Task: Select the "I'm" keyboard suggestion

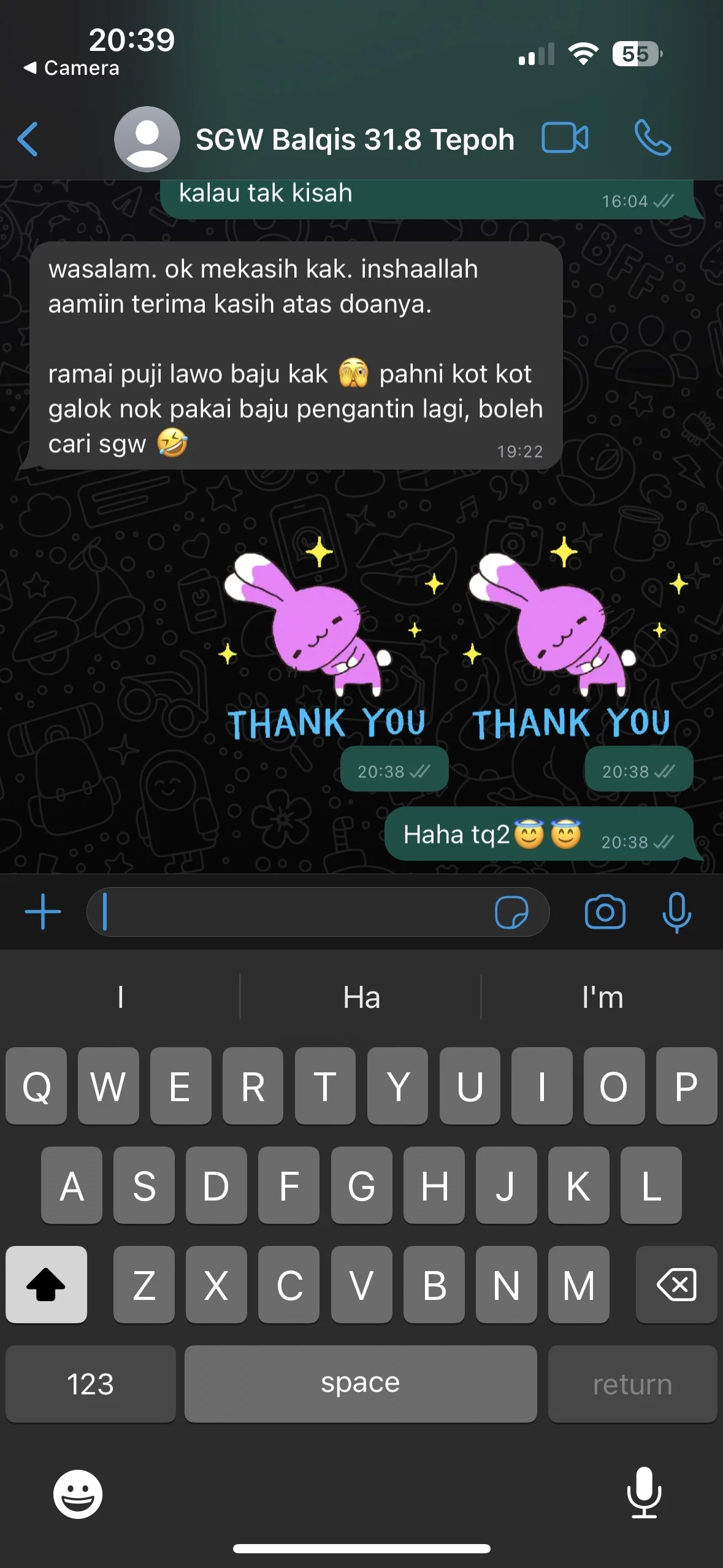Action: click(x=602, y=997)
